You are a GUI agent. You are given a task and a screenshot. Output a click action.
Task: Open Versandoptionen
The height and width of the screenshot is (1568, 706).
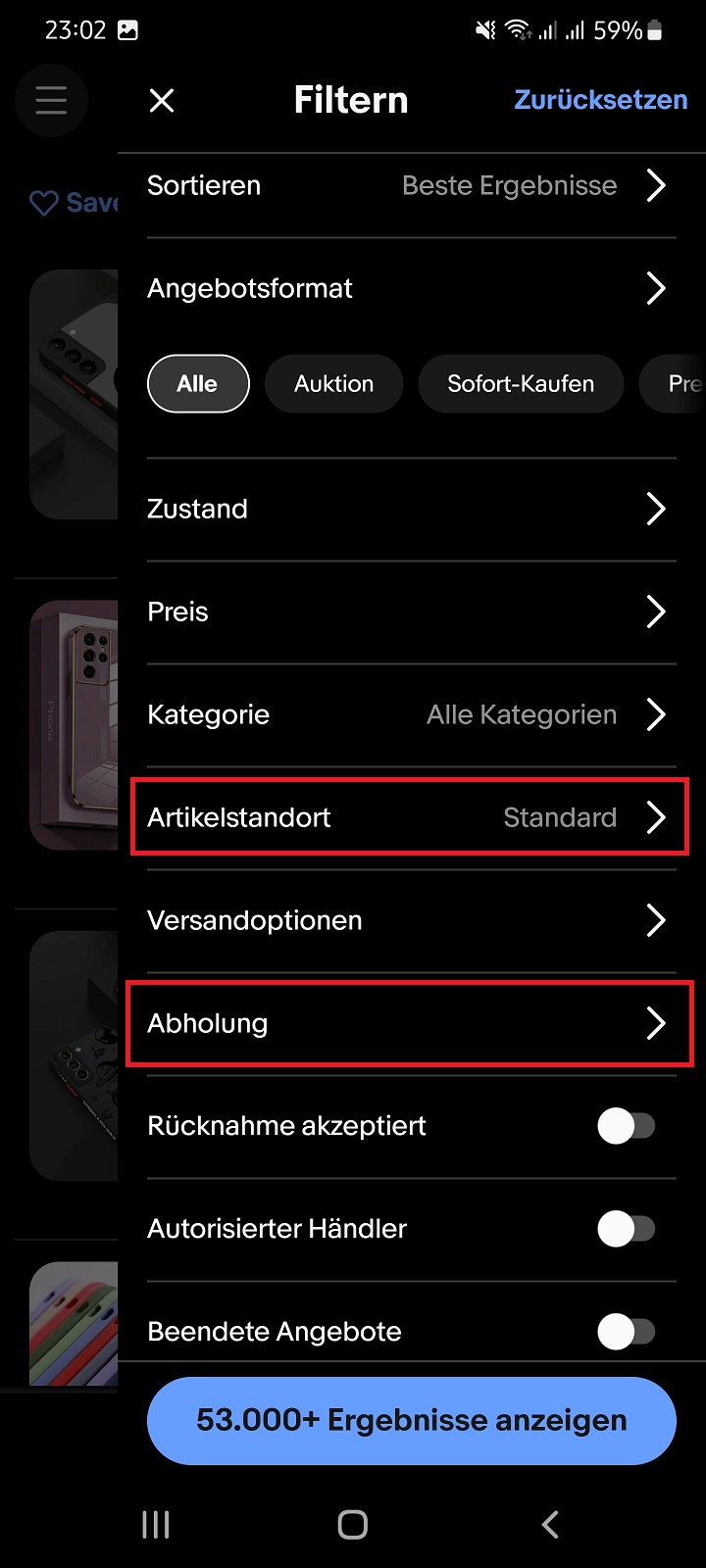412,920
